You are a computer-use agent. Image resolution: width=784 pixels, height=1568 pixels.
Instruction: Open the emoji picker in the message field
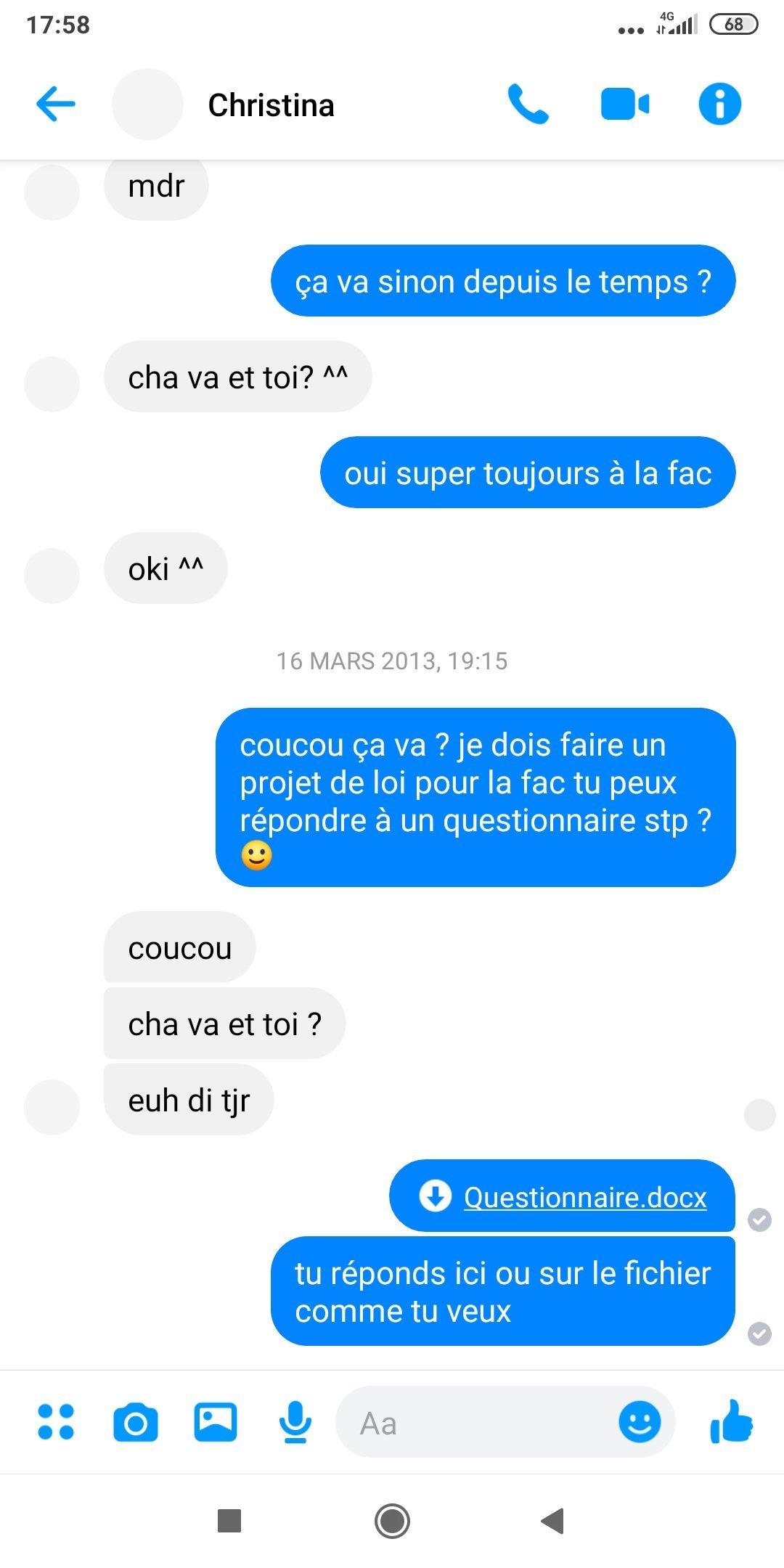640,1421
